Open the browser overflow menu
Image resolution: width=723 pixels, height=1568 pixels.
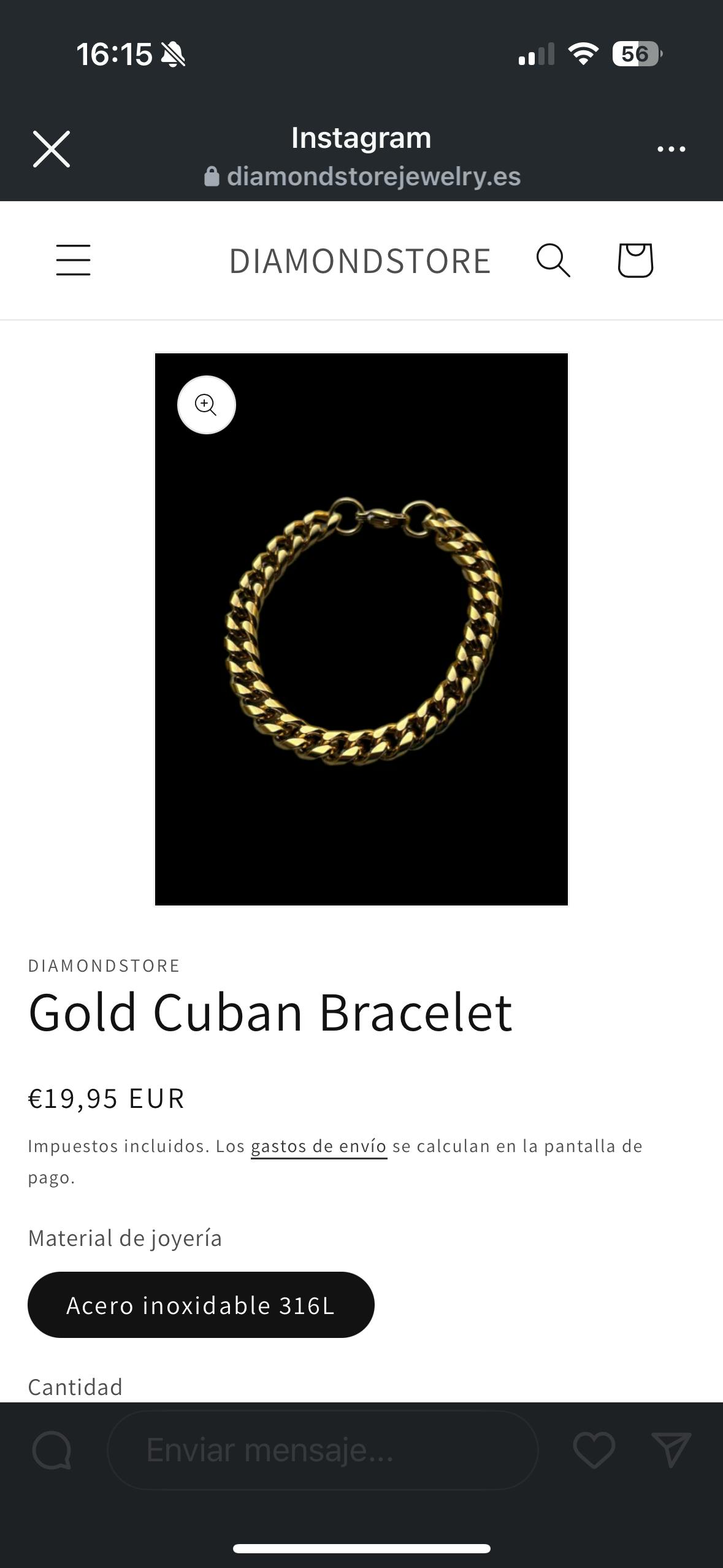671,149
